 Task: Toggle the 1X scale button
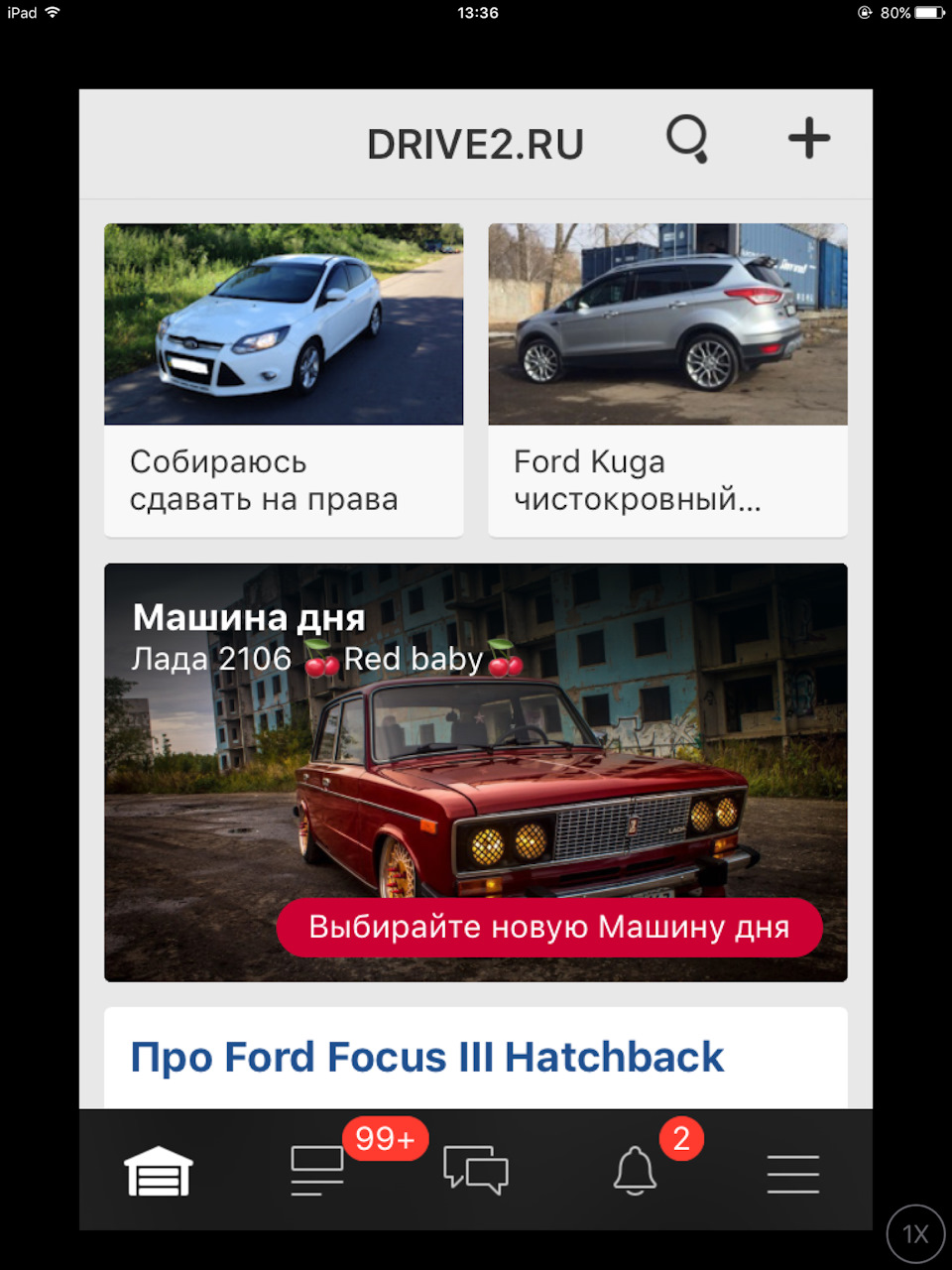click(x=914, y=1234)
